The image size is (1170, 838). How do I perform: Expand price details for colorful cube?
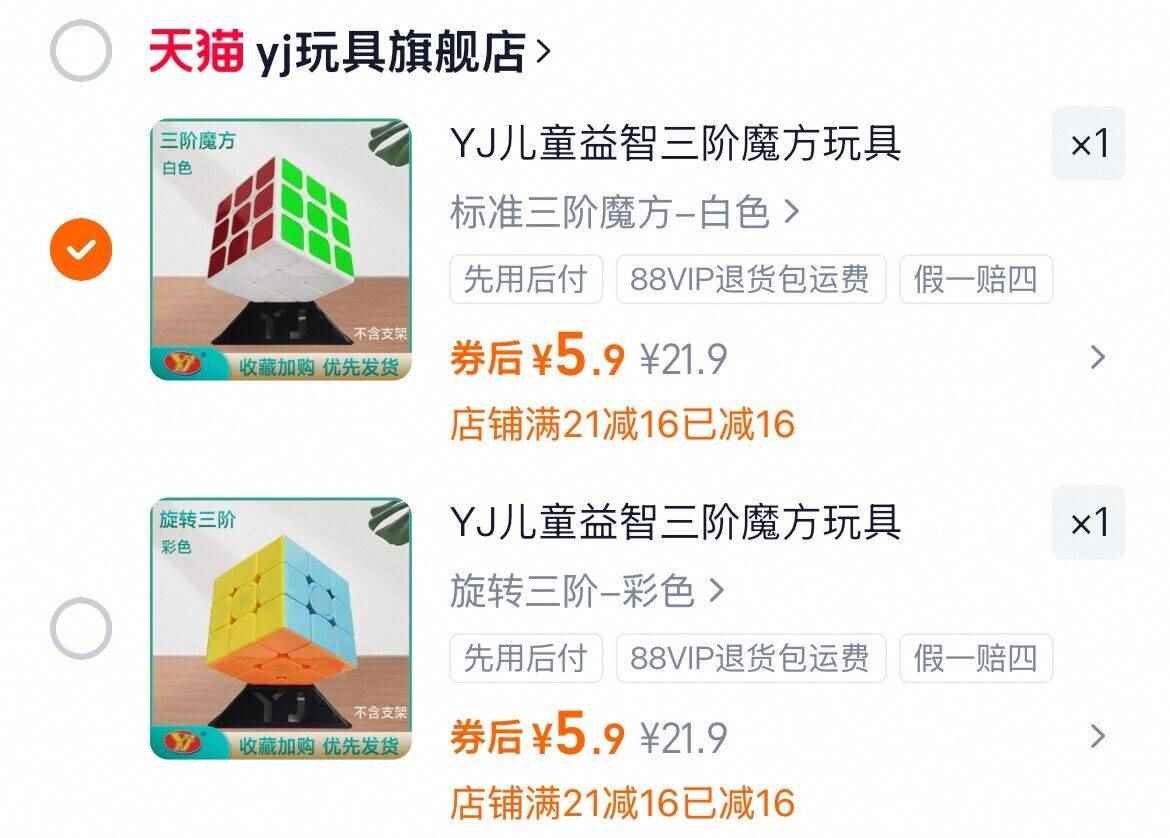click(x=1098, y=737)
